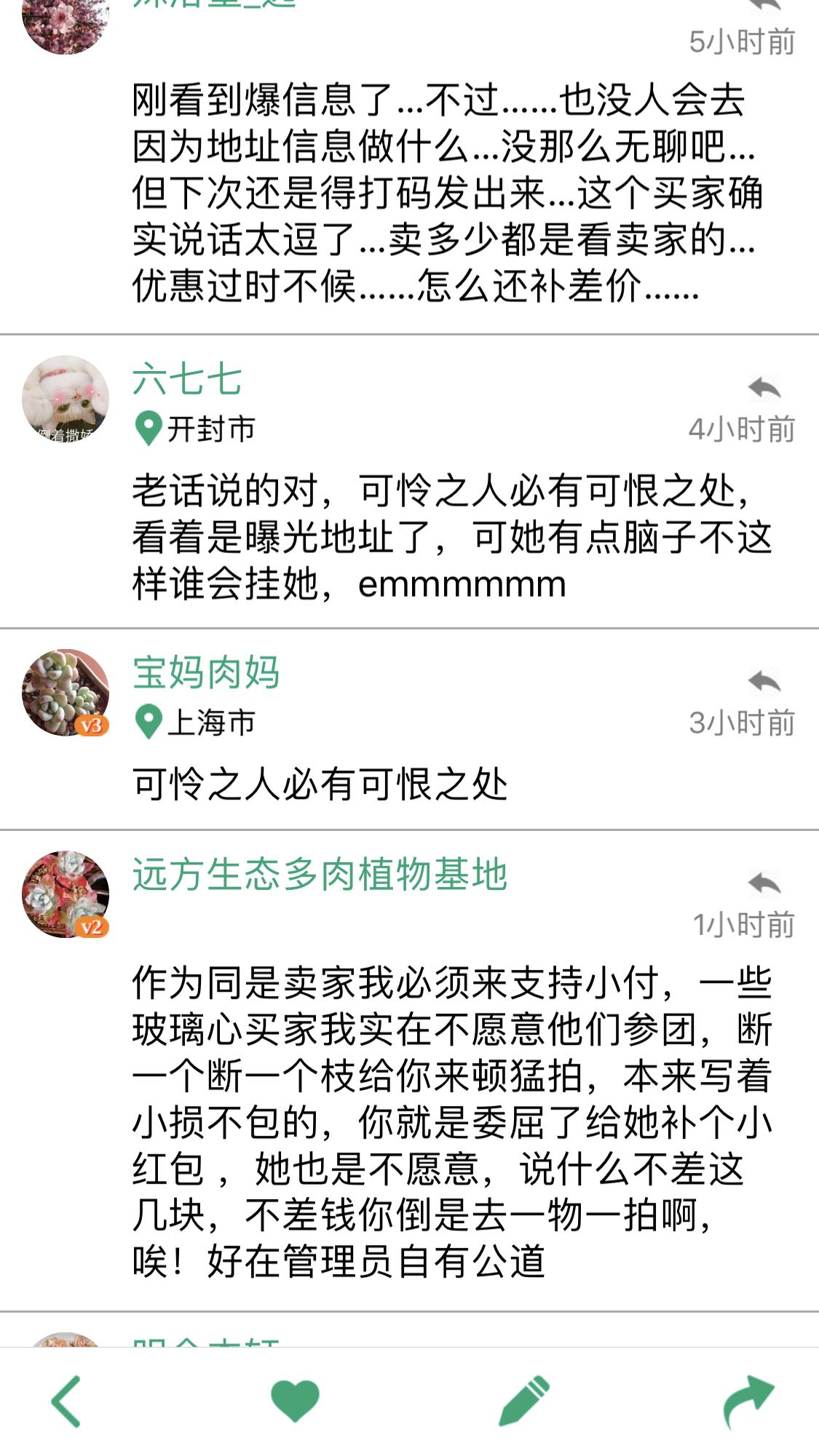Viewport: 819px width, 1456px height.
Task: Reply to 宝妈肉妈's comment
Action: click(x=764, y=681)
